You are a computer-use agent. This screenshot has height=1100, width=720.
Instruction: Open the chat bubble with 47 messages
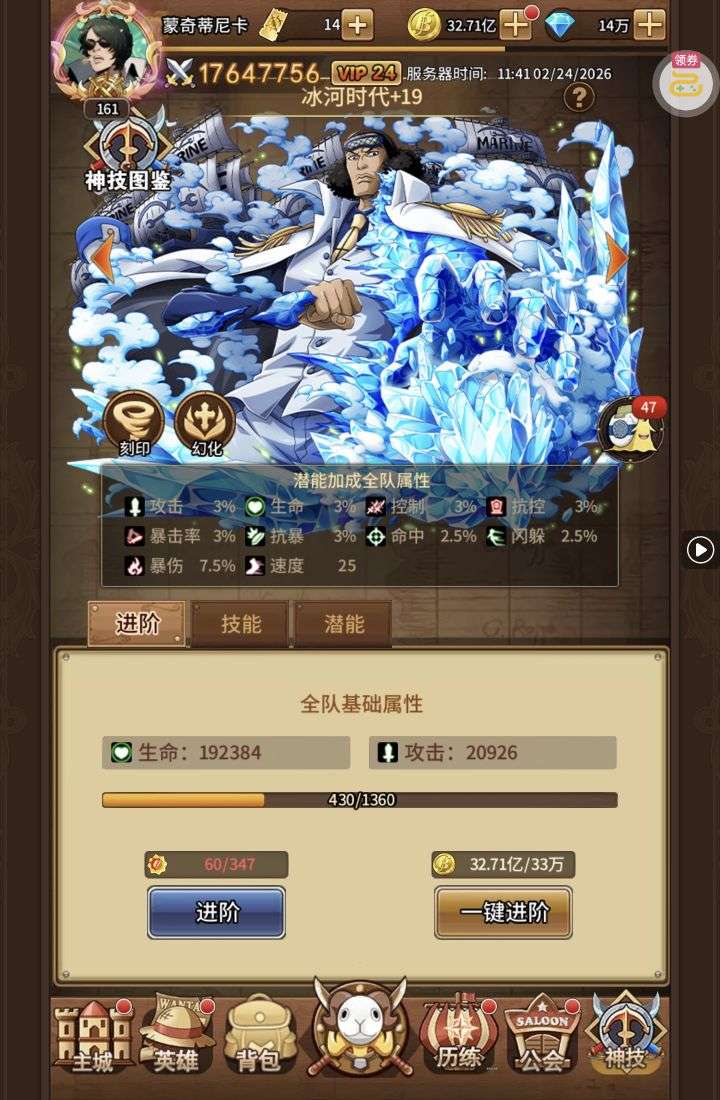[632, 428]
